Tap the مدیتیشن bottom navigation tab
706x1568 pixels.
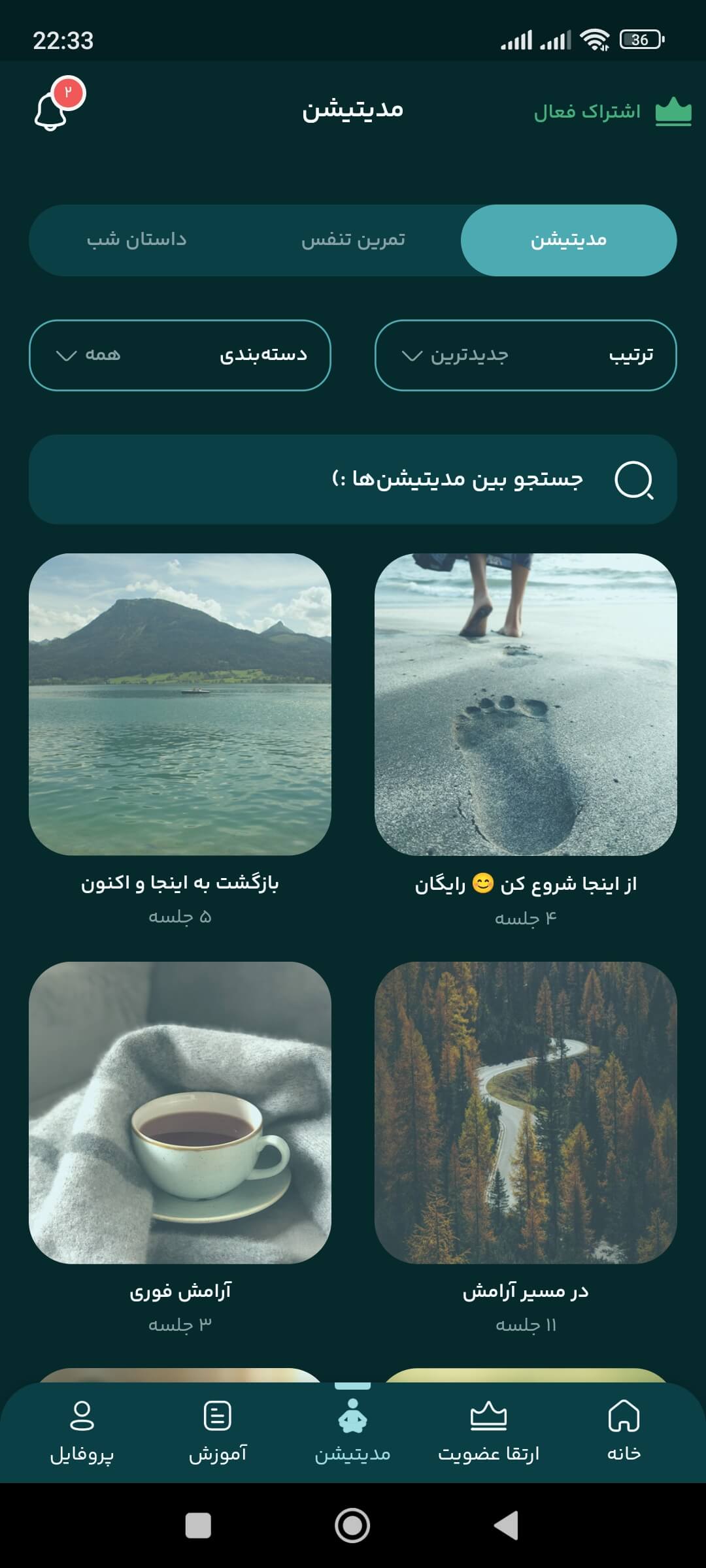pos(353,1429)
